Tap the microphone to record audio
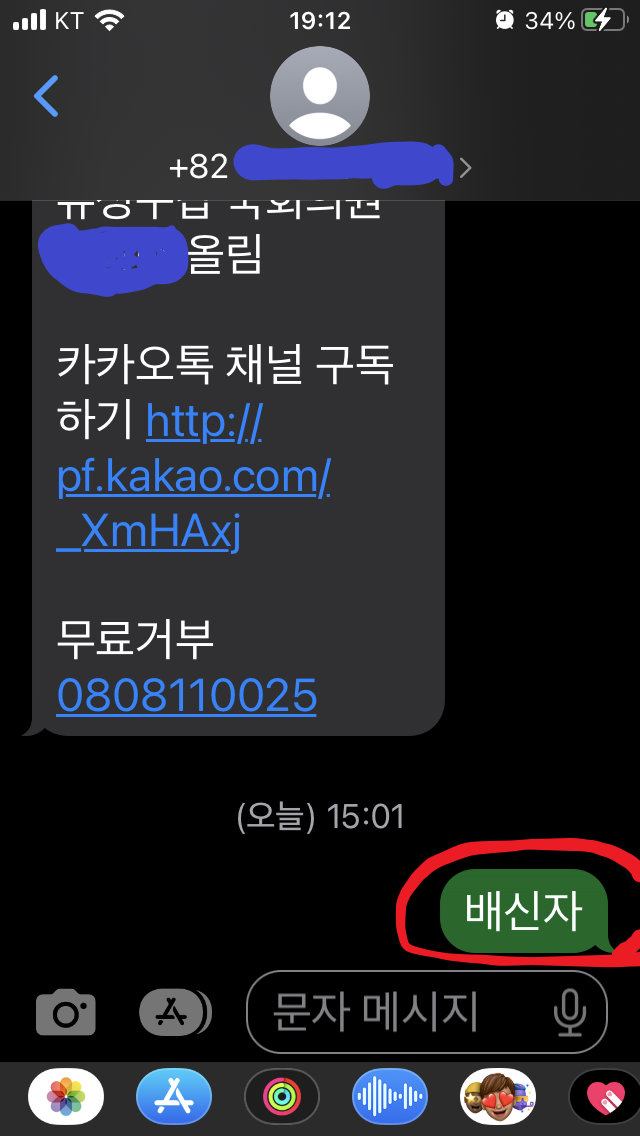Screen dimensions: 640x1136 [x=570, y=1013]
